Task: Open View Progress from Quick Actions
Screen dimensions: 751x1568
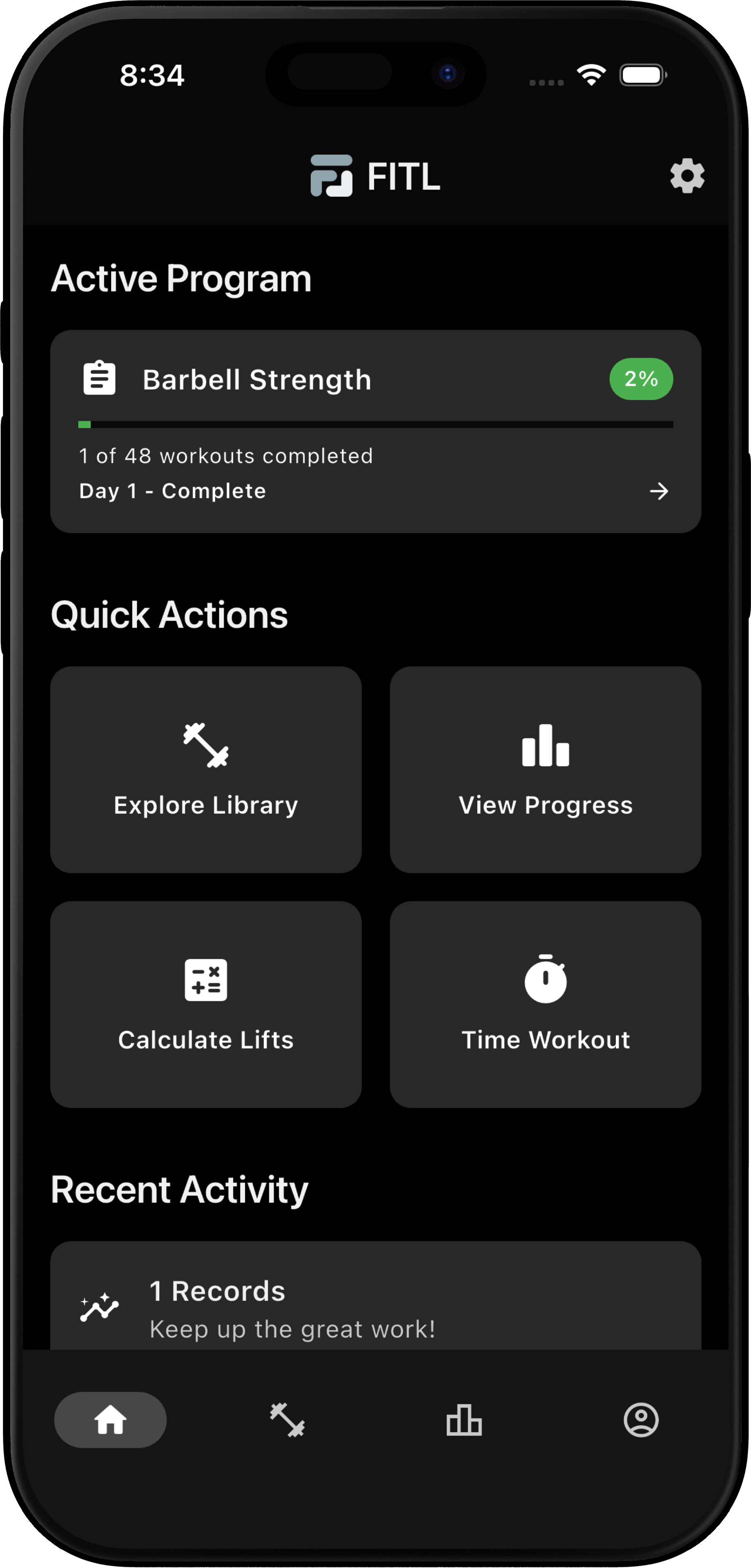Action: [545, 770]
